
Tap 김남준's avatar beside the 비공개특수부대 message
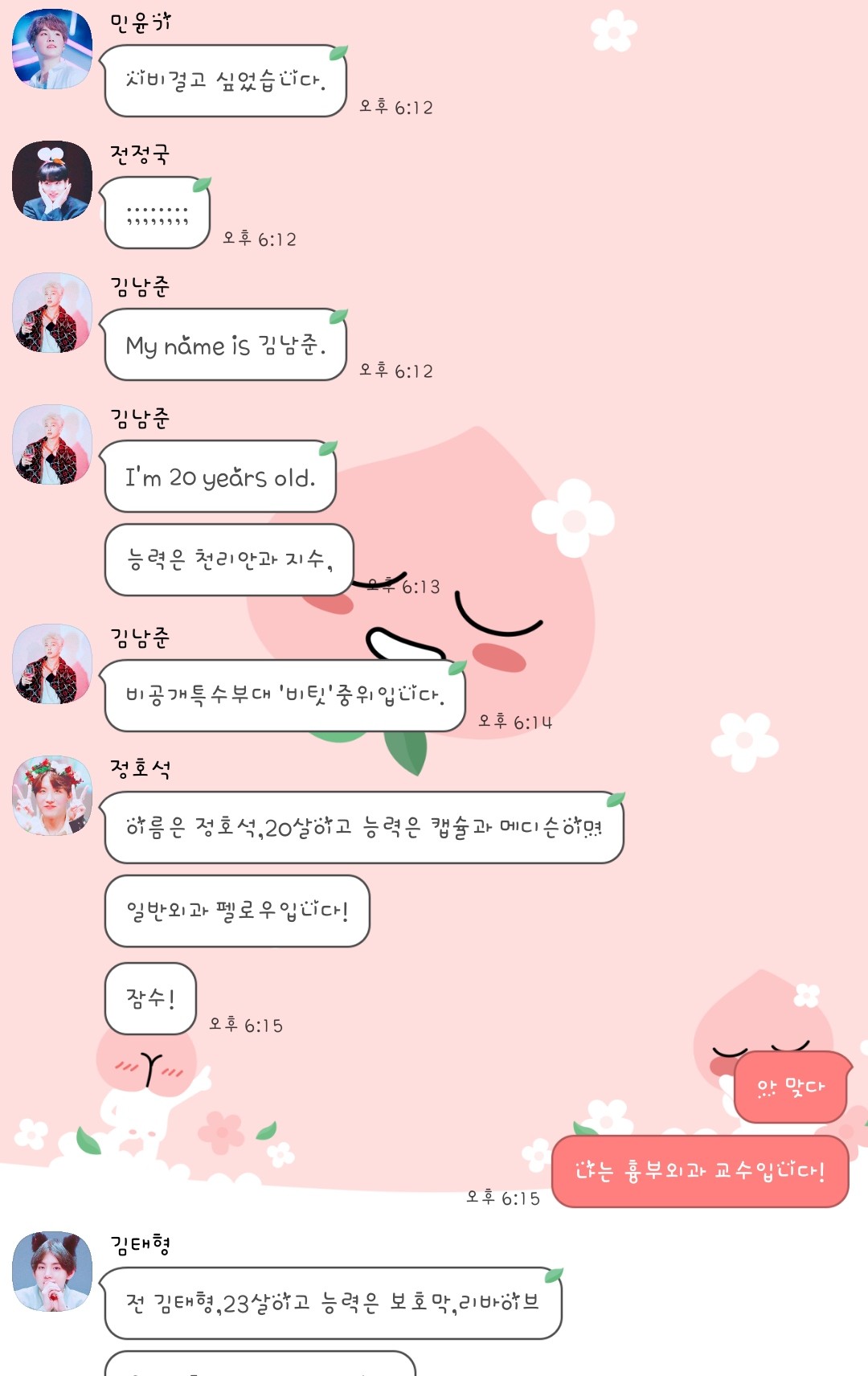click(52, 664)
